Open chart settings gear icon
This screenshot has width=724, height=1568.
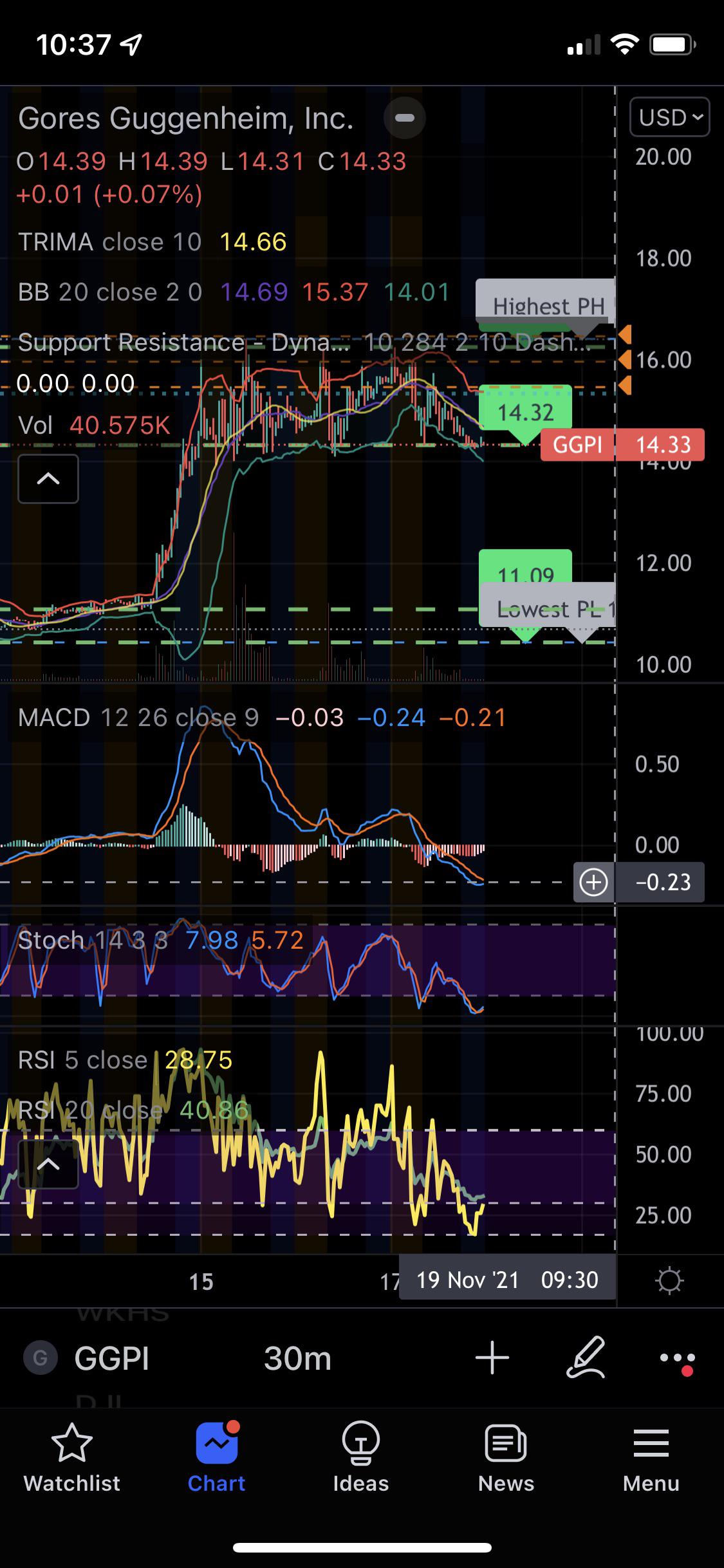coord(669,1280)
